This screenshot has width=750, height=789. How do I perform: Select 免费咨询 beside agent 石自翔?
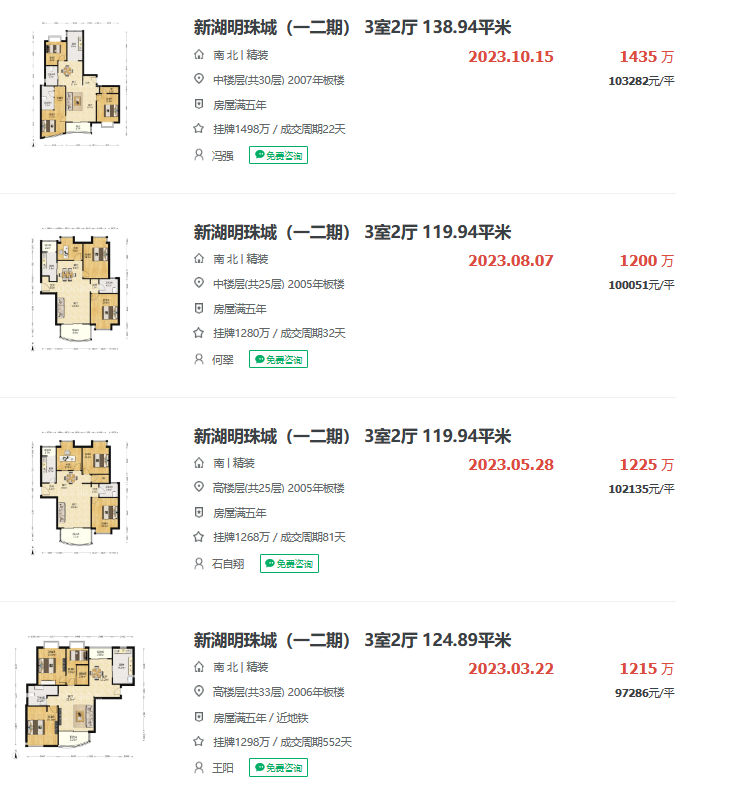(289, 563)
